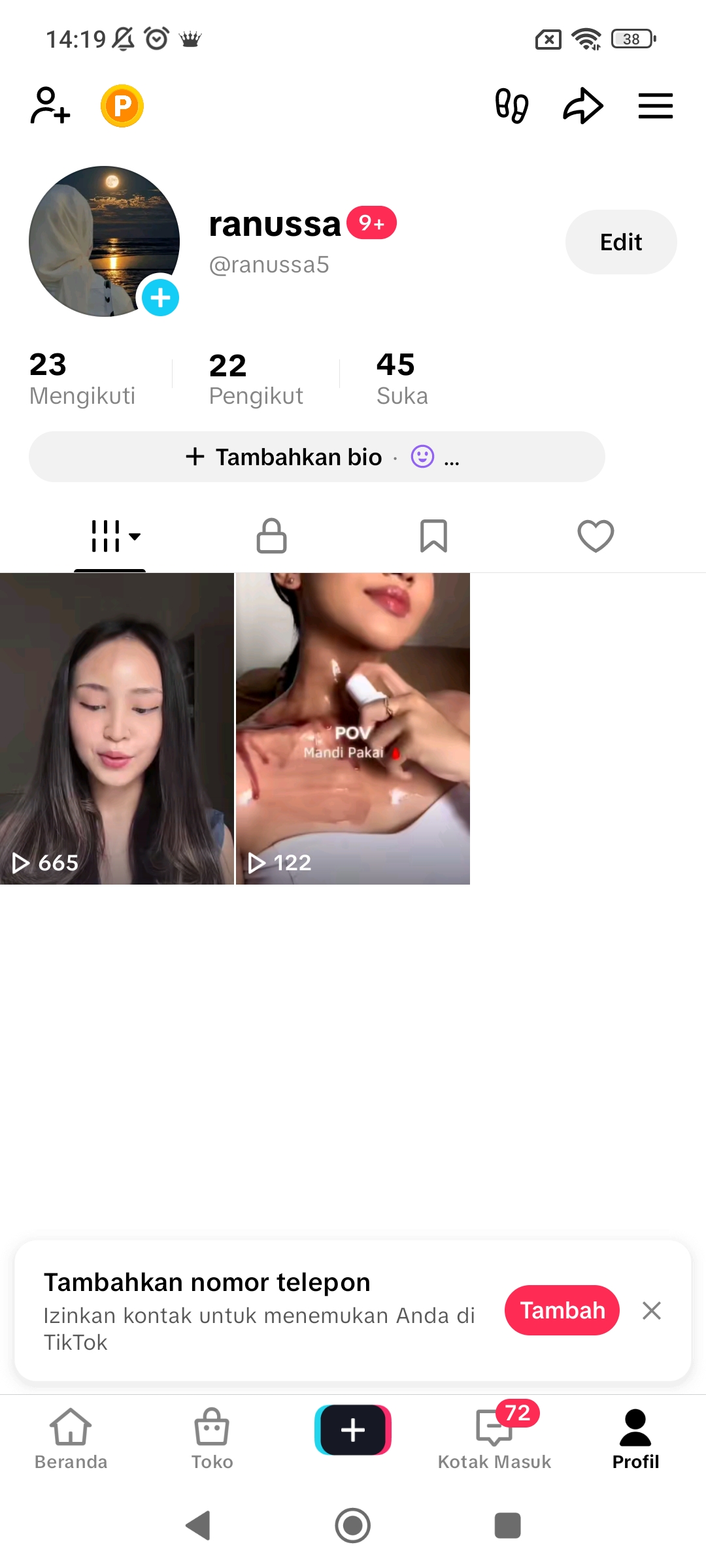Open profile views footprints icon
The image size is (706, 1568).
511,105
